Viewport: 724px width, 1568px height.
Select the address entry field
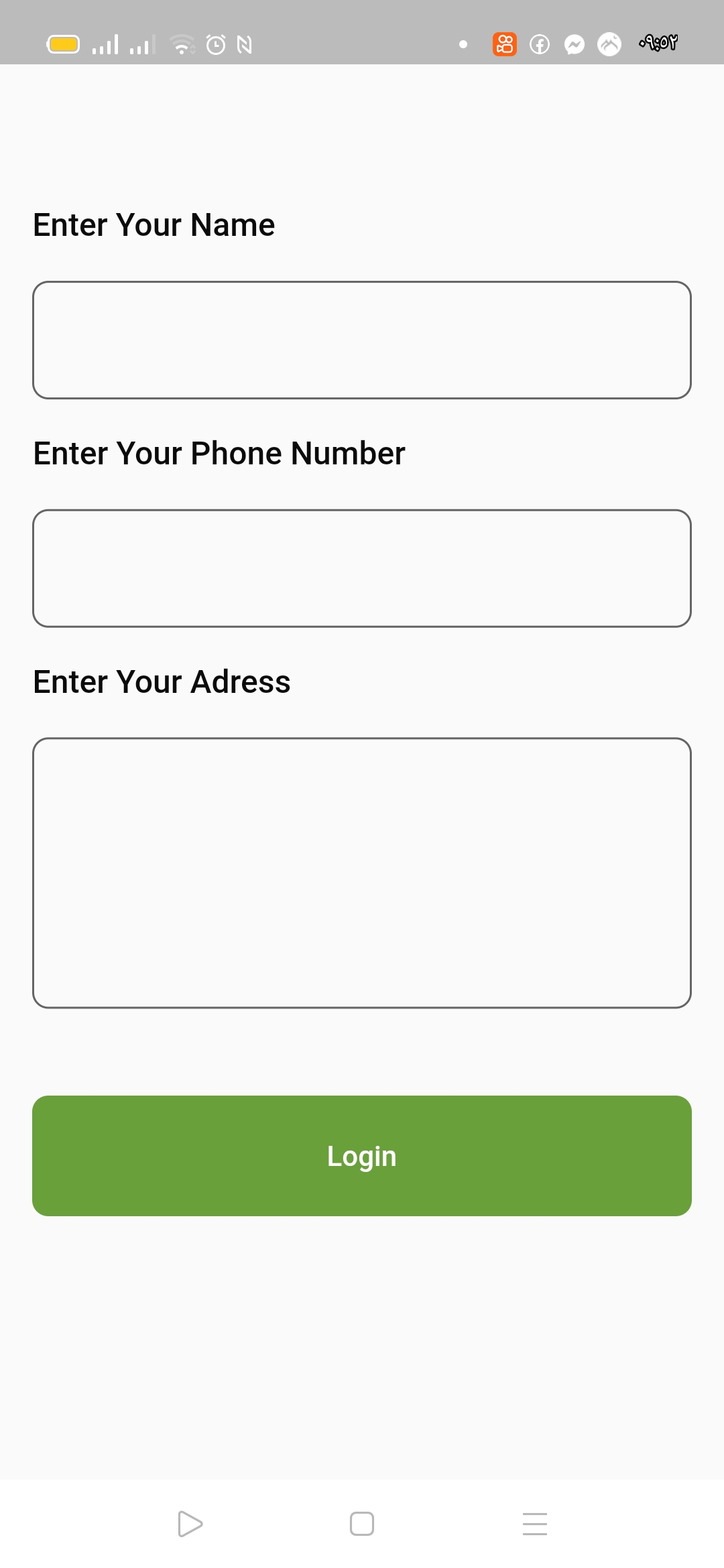click(362, 872)
